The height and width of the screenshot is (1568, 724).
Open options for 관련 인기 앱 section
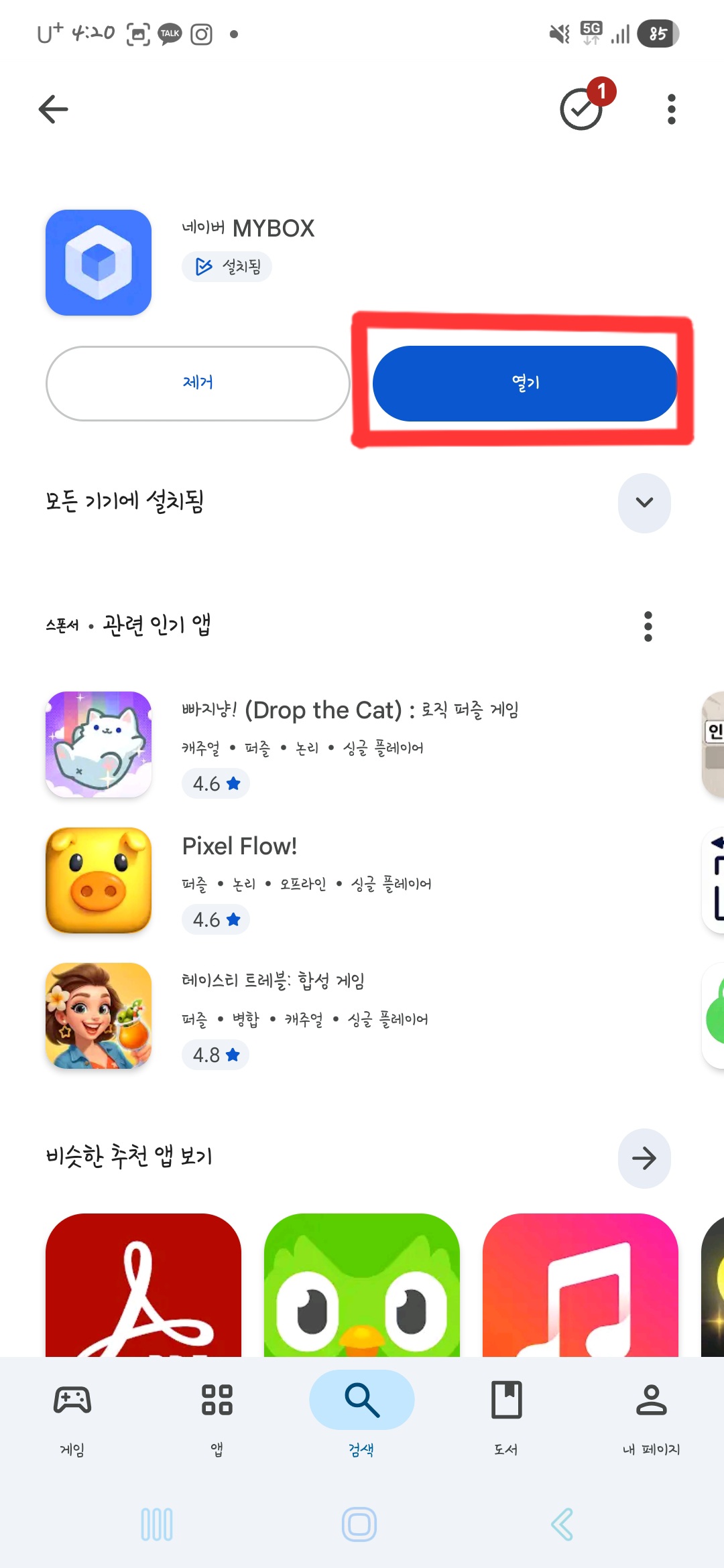coord(648,627)
